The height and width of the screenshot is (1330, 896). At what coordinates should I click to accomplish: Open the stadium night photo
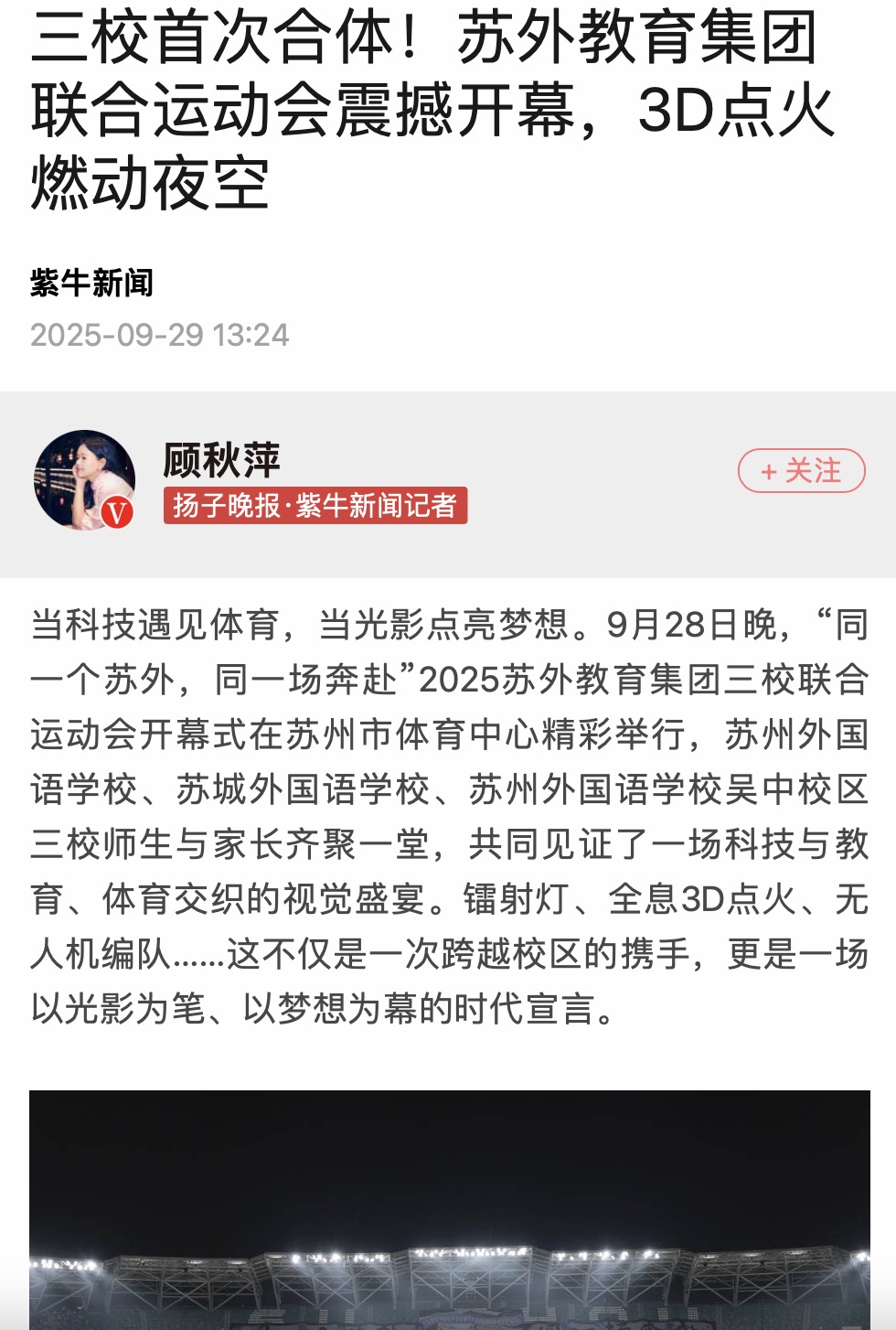(x=449, y=1209)
